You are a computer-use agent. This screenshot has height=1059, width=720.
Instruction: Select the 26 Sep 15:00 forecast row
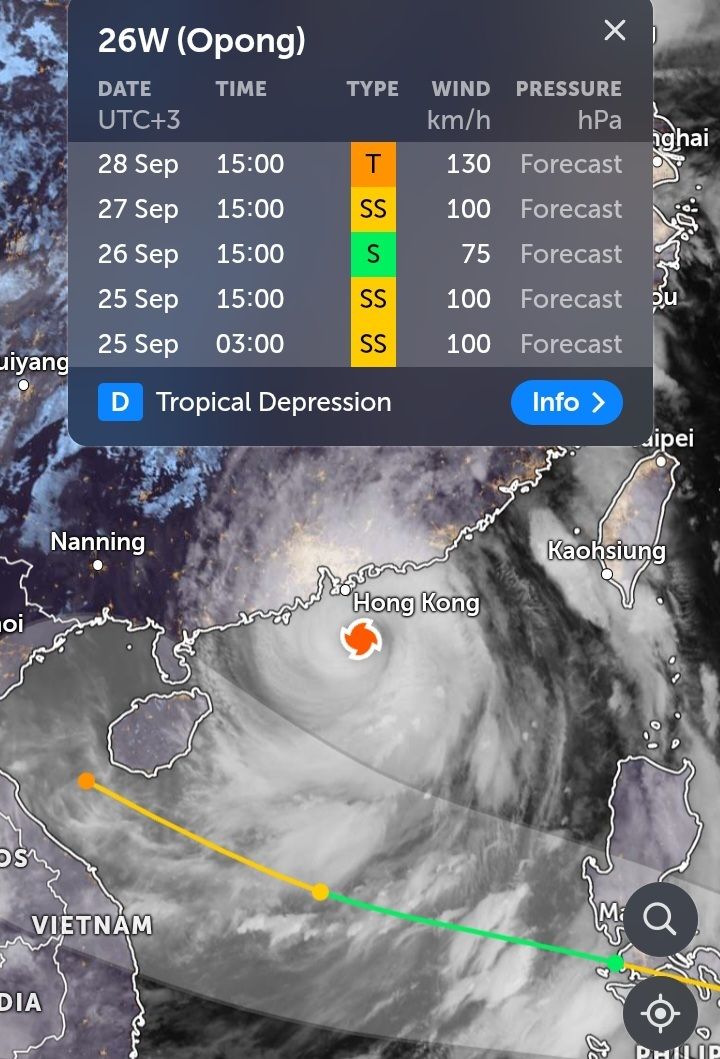coord(360,254)
